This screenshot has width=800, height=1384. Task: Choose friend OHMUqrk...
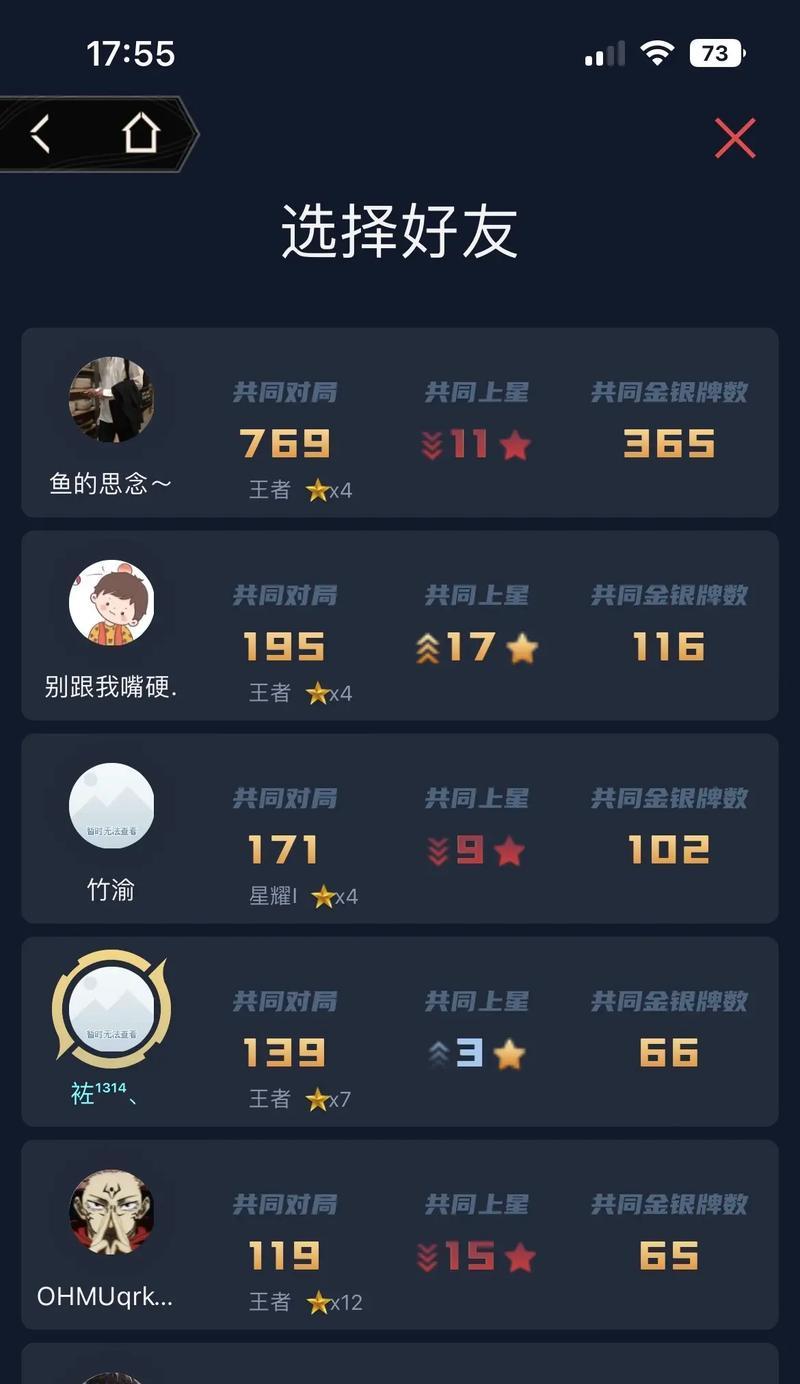[400, 1235]
